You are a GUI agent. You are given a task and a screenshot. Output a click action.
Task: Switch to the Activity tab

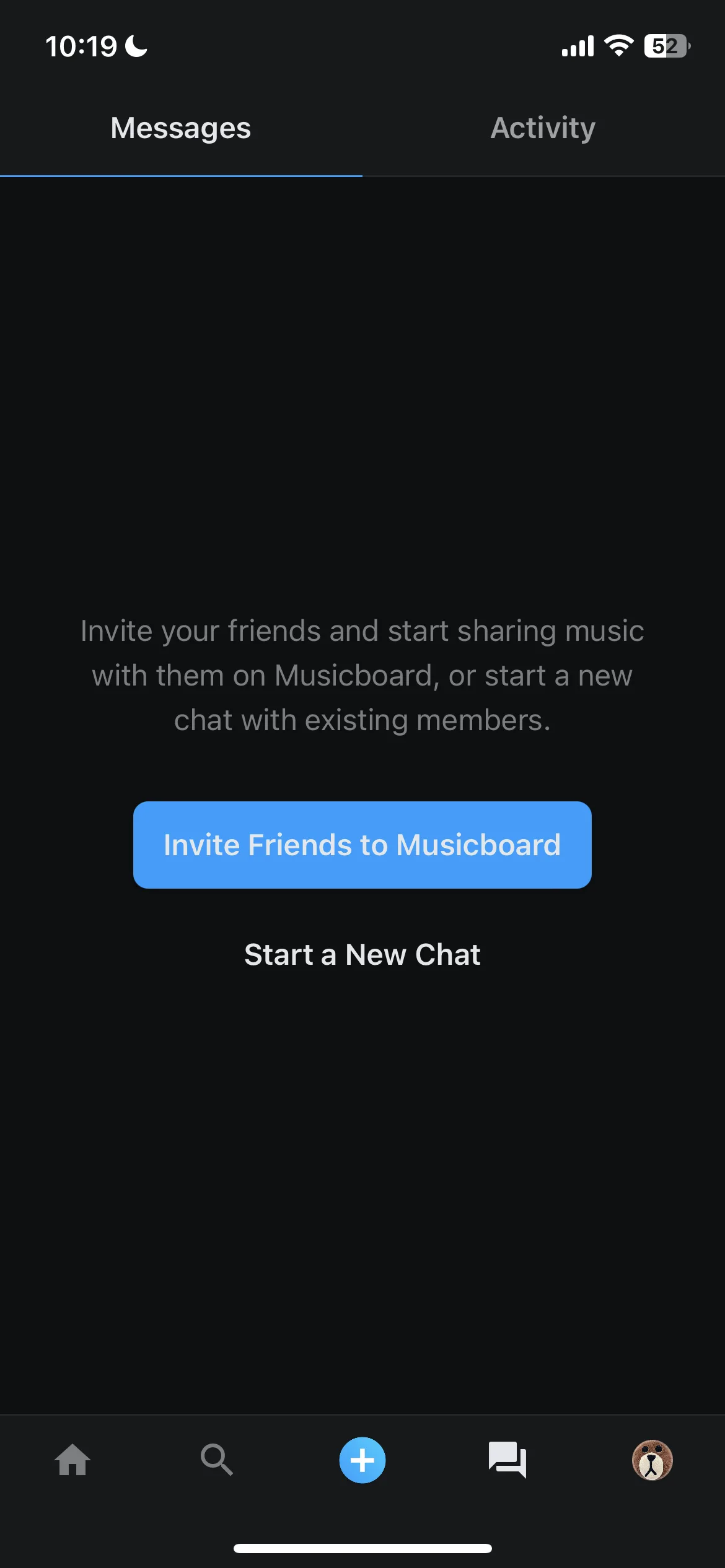coord(543,128)
